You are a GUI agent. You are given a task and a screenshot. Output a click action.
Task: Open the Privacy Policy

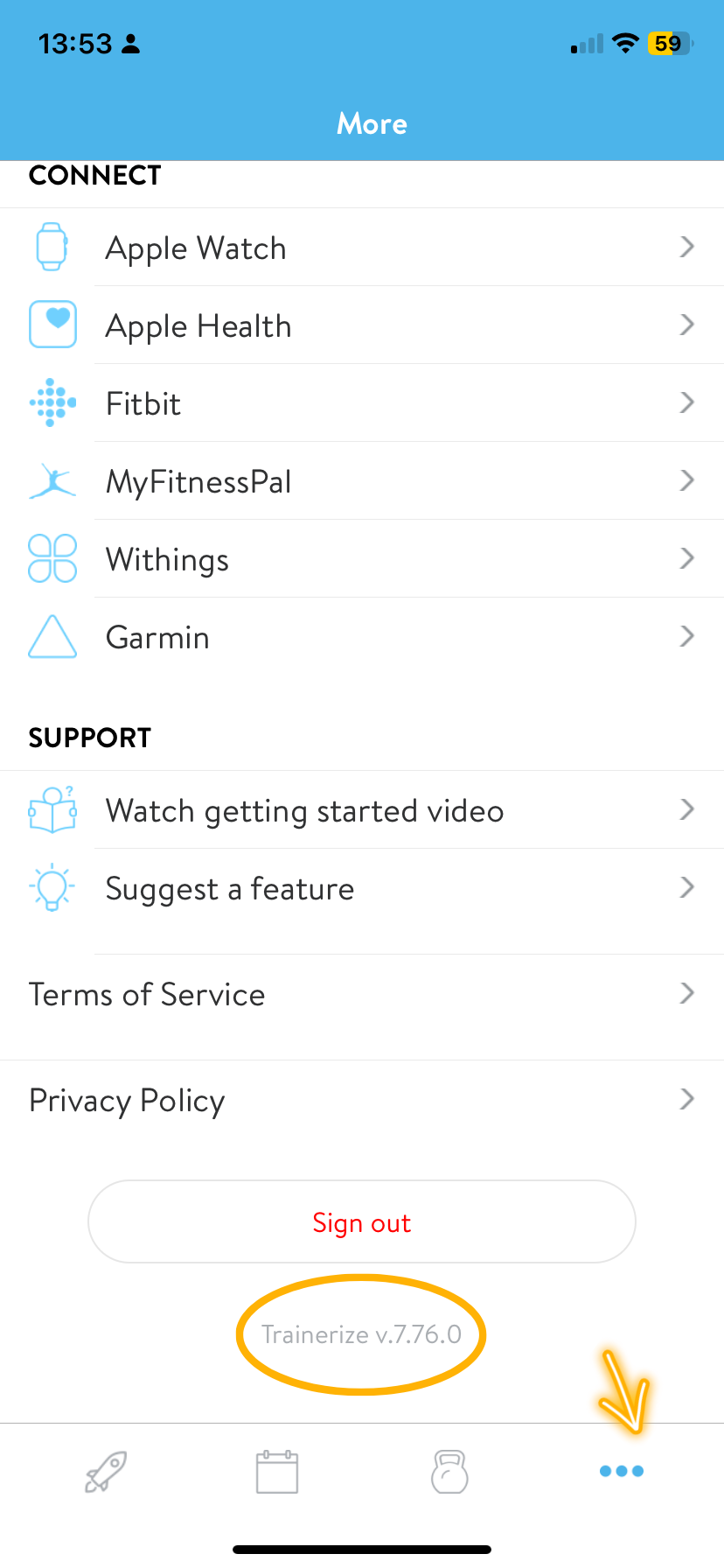point(362,1100)
